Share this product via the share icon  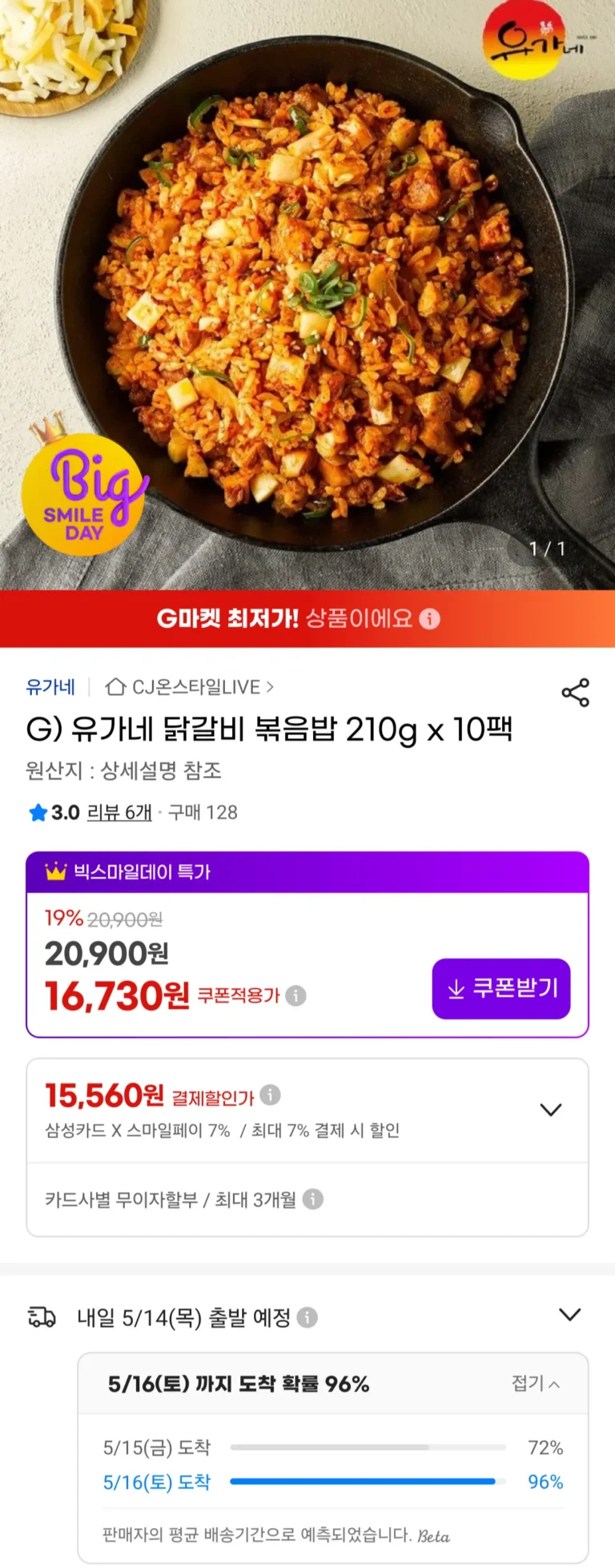[x=575, y=693]
